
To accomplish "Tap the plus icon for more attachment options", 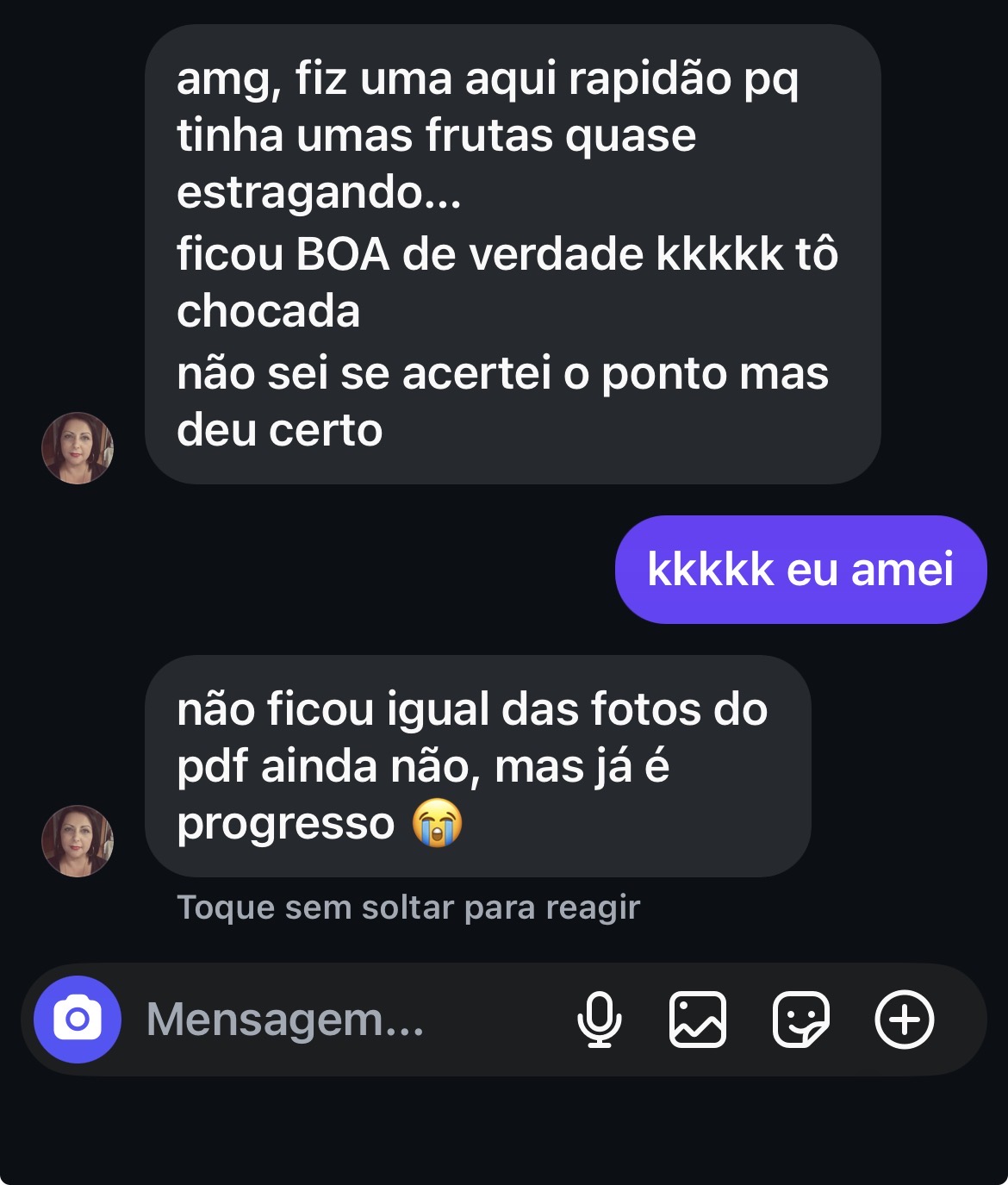I will pyautogui.click(x=903, y=1020).
